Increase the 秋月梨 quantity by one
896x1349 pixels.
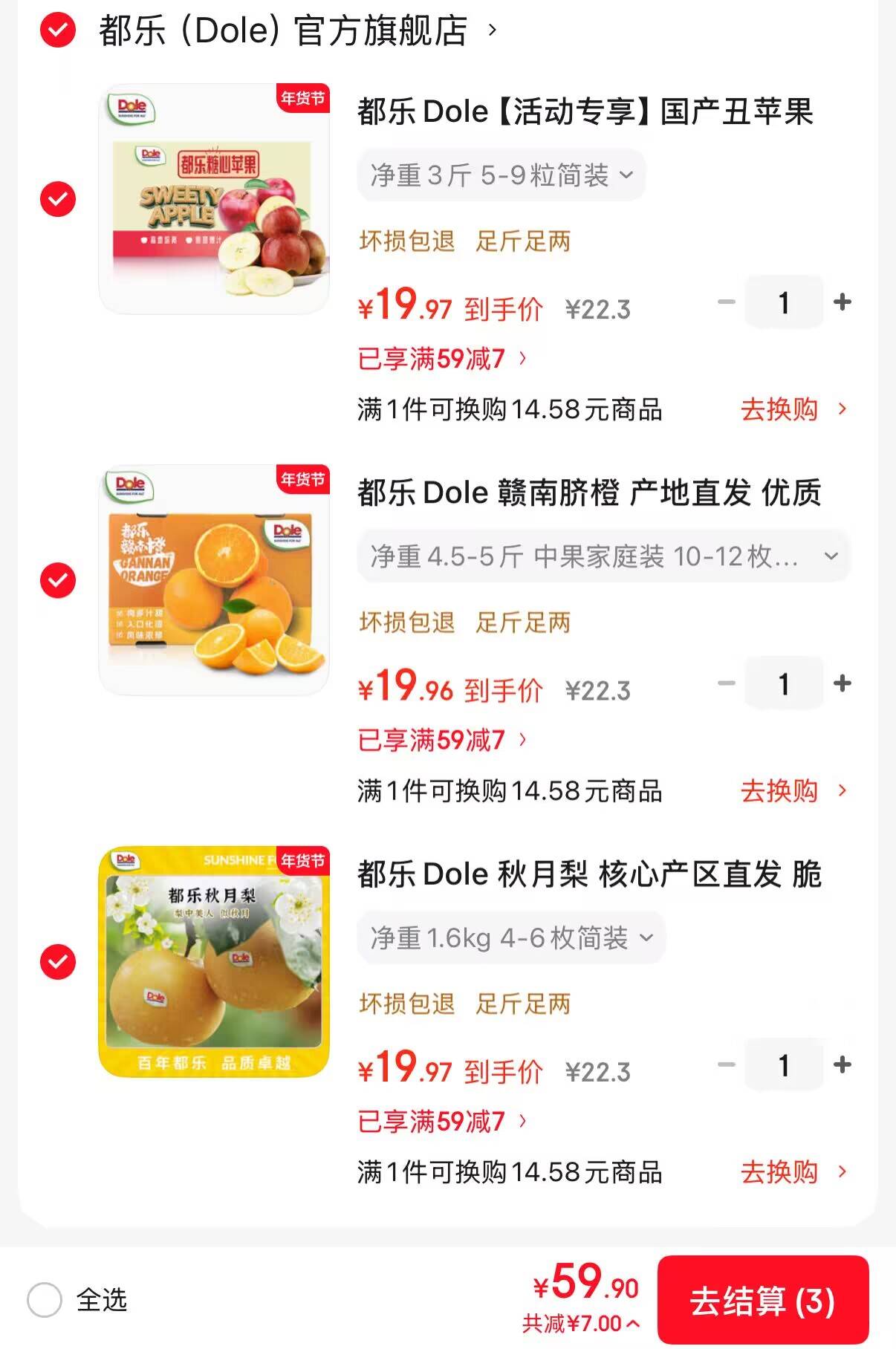(843, 1065)
